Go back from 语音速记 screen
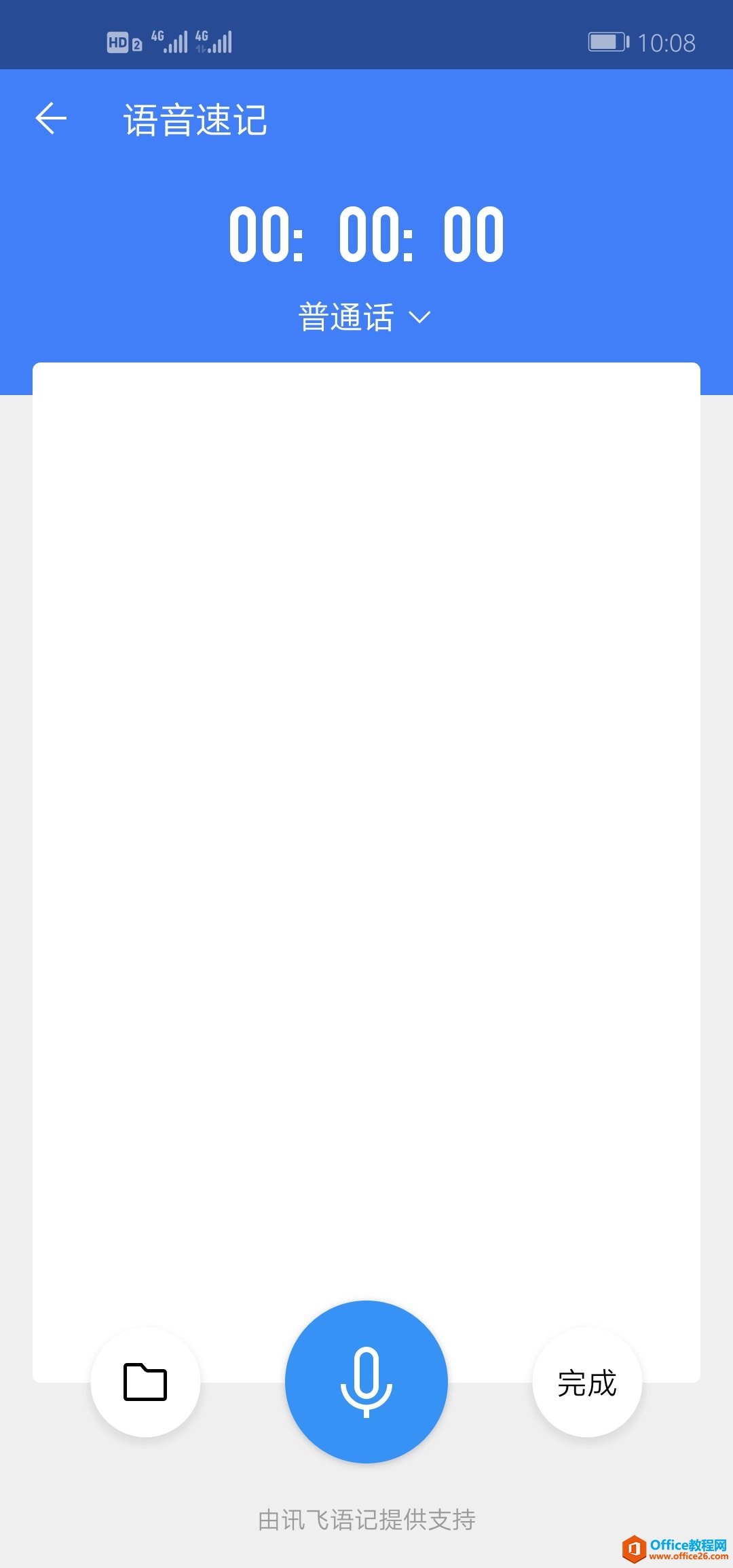733x1568 pixels. 51,119
